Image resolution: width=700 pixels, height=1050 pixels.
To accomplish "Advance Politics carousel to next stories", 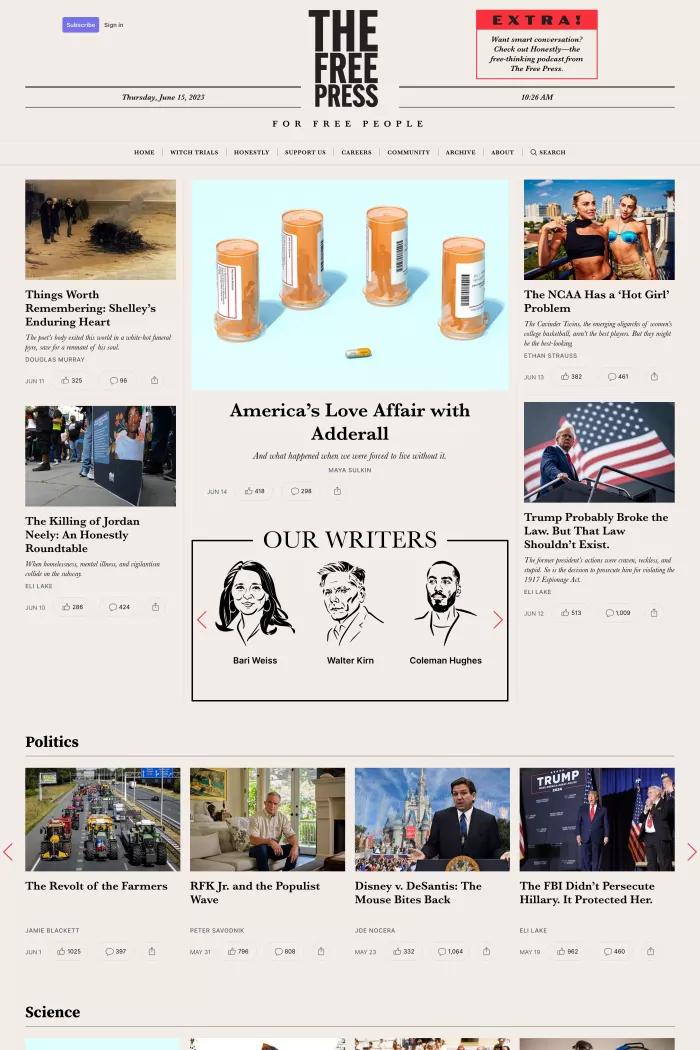I will 691,852.
